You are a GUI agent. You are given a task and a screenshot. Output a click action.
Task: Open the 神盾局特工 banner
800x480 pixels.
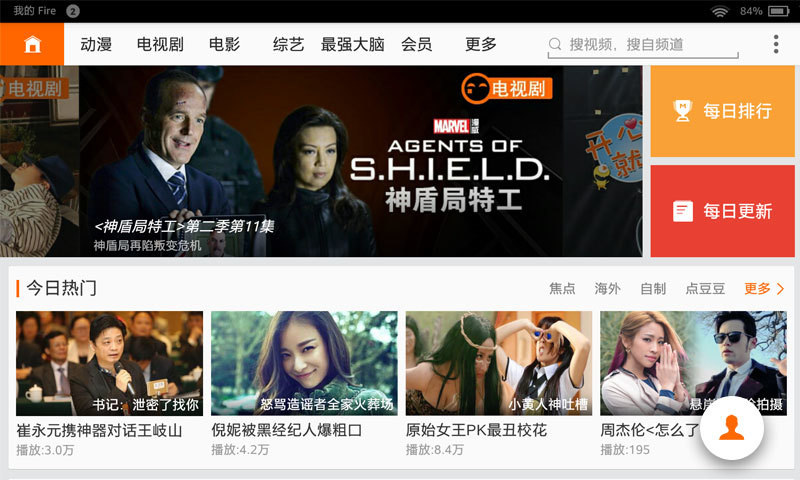[360, 160]
